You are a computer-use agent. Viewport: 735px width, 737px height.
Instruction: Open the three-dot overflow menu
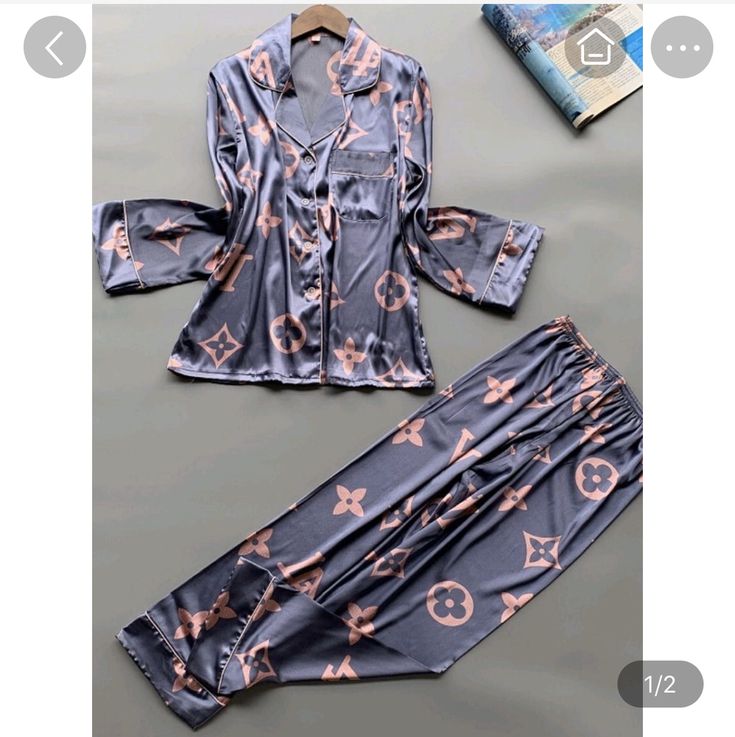click(x=682, y=47)
